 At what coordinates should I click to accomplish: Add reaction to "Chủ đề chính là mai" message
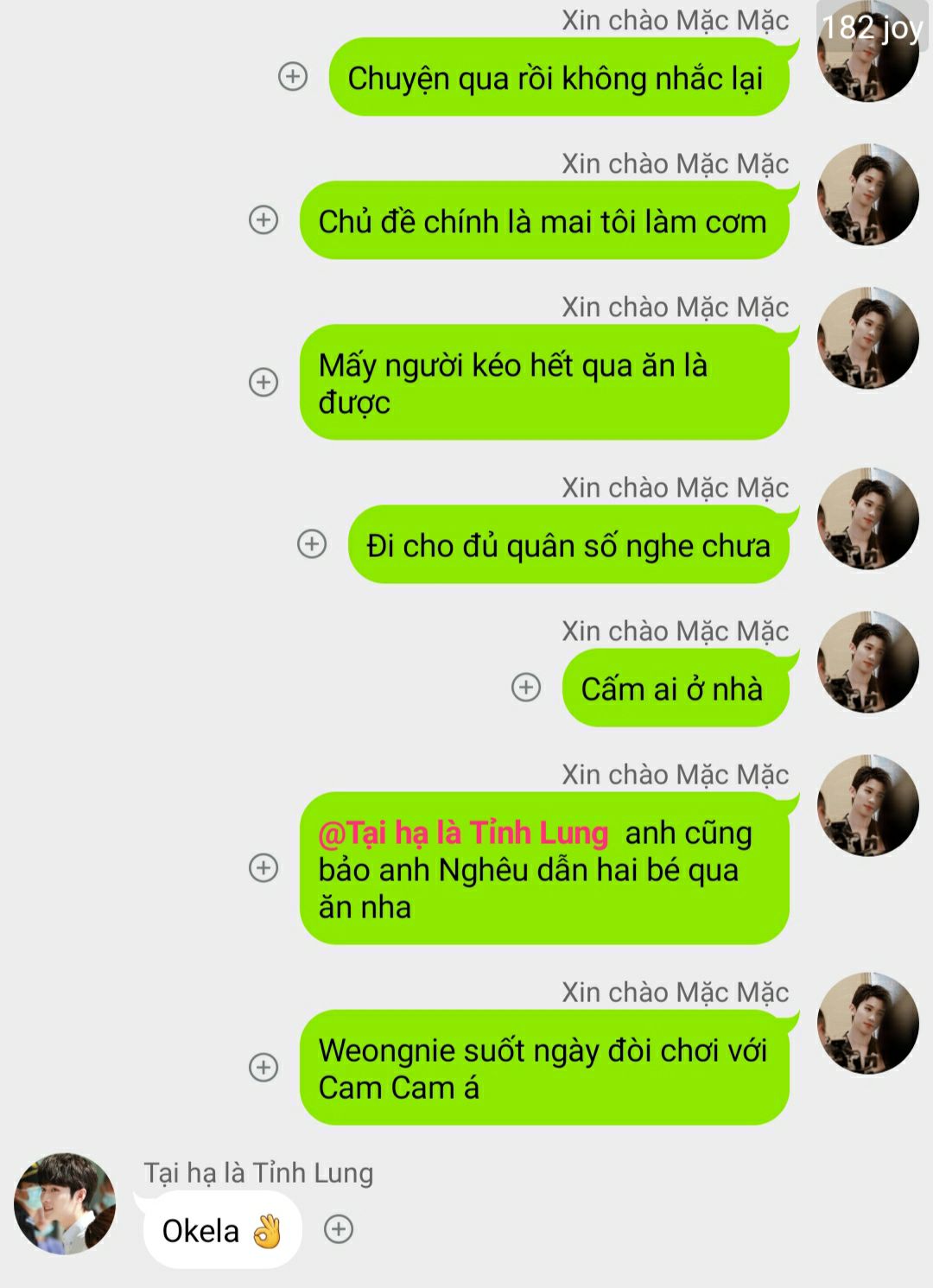click(263, 219)
